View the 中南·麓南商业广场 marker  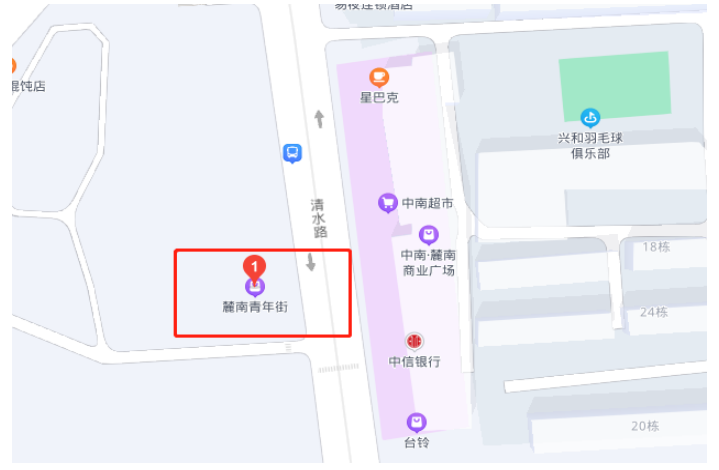point(428,235)
